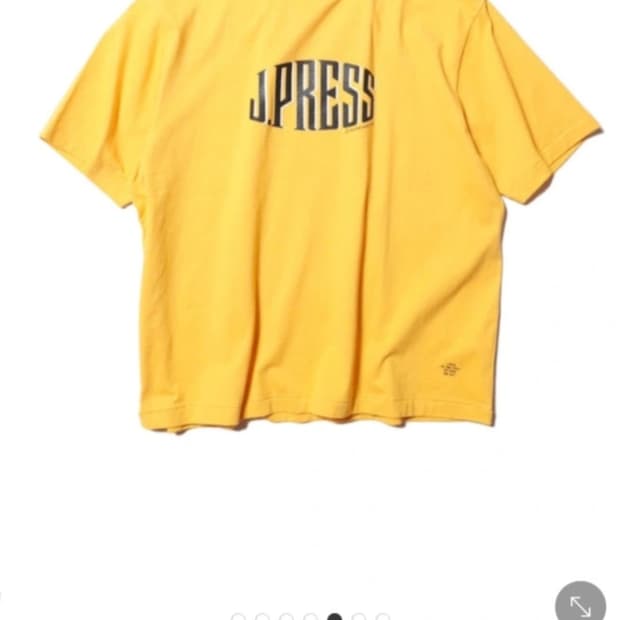Expand the product image to fullscreen
Viewport: 620px width, 620px height.
pyautogui.click(x=580, y=603)
